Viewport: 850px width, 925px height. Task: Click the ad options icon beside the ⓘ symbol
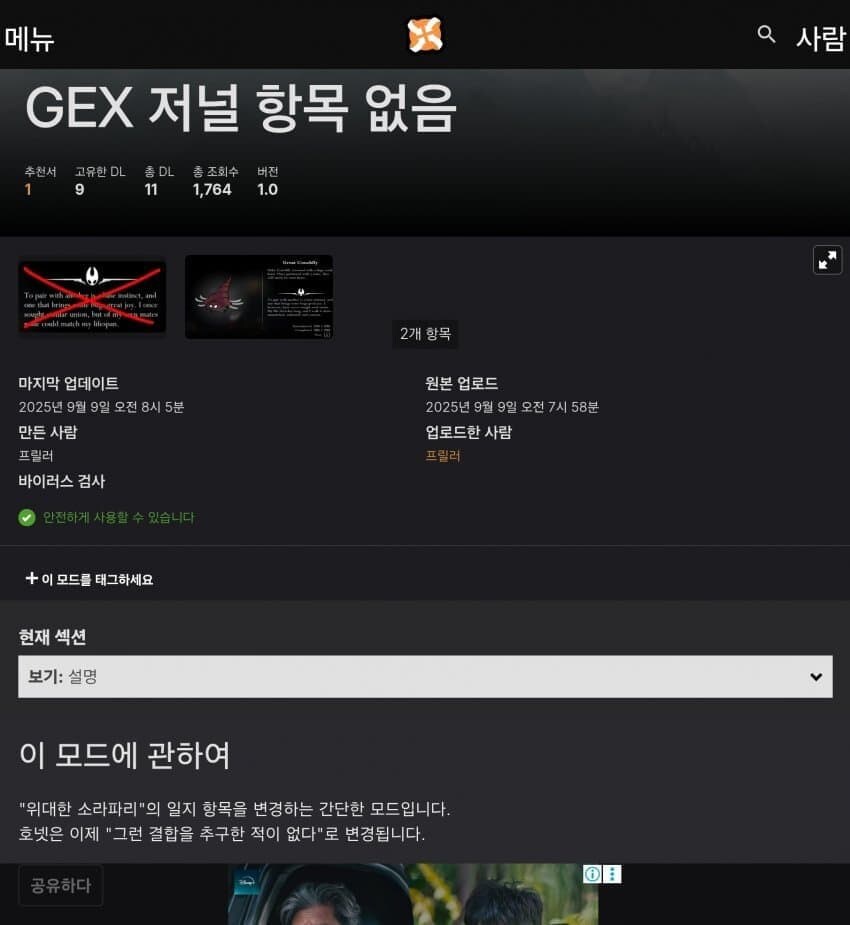612,873
